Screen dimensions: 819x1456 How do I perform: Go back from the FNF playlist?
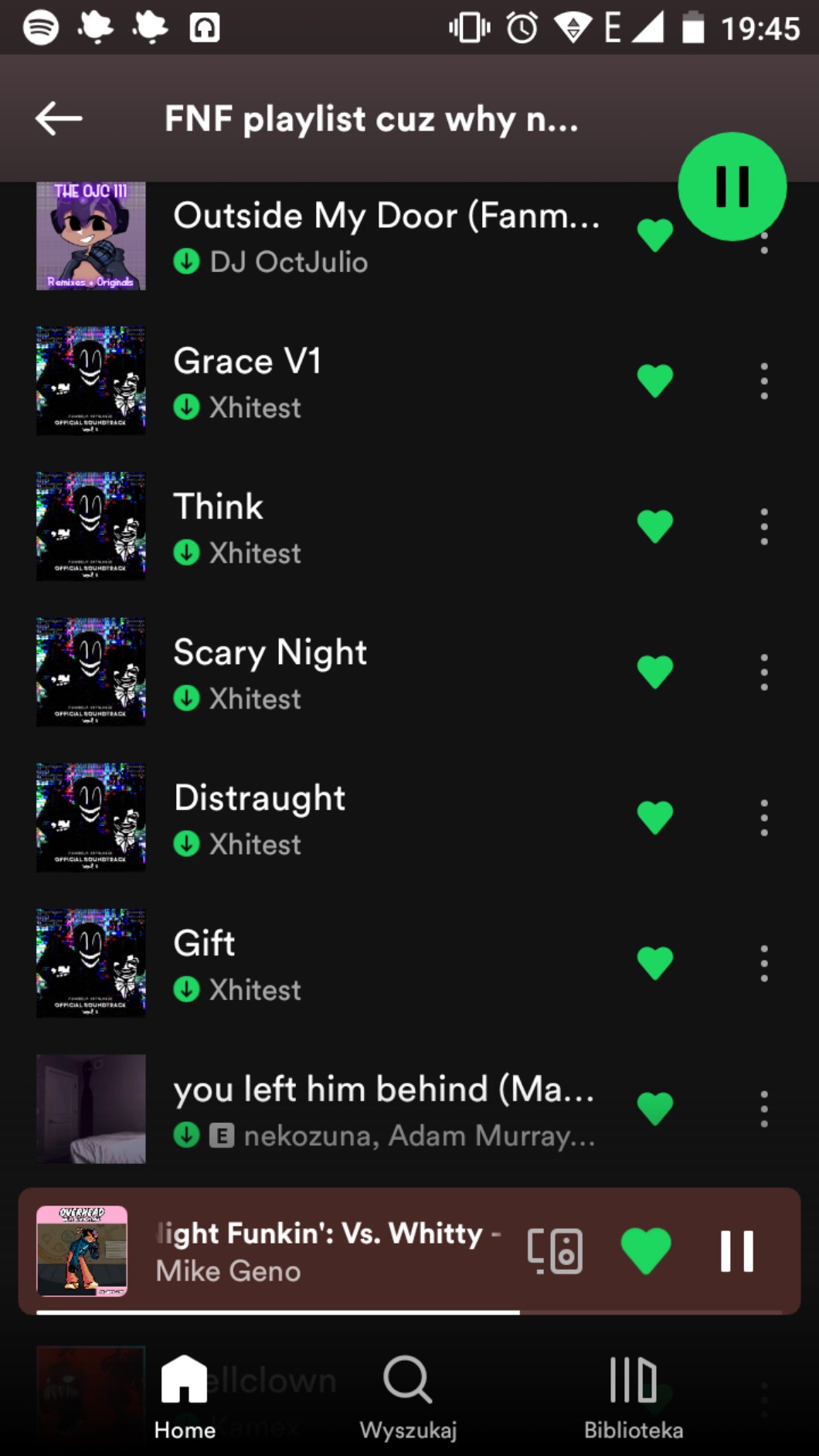[x=59, y=118]
